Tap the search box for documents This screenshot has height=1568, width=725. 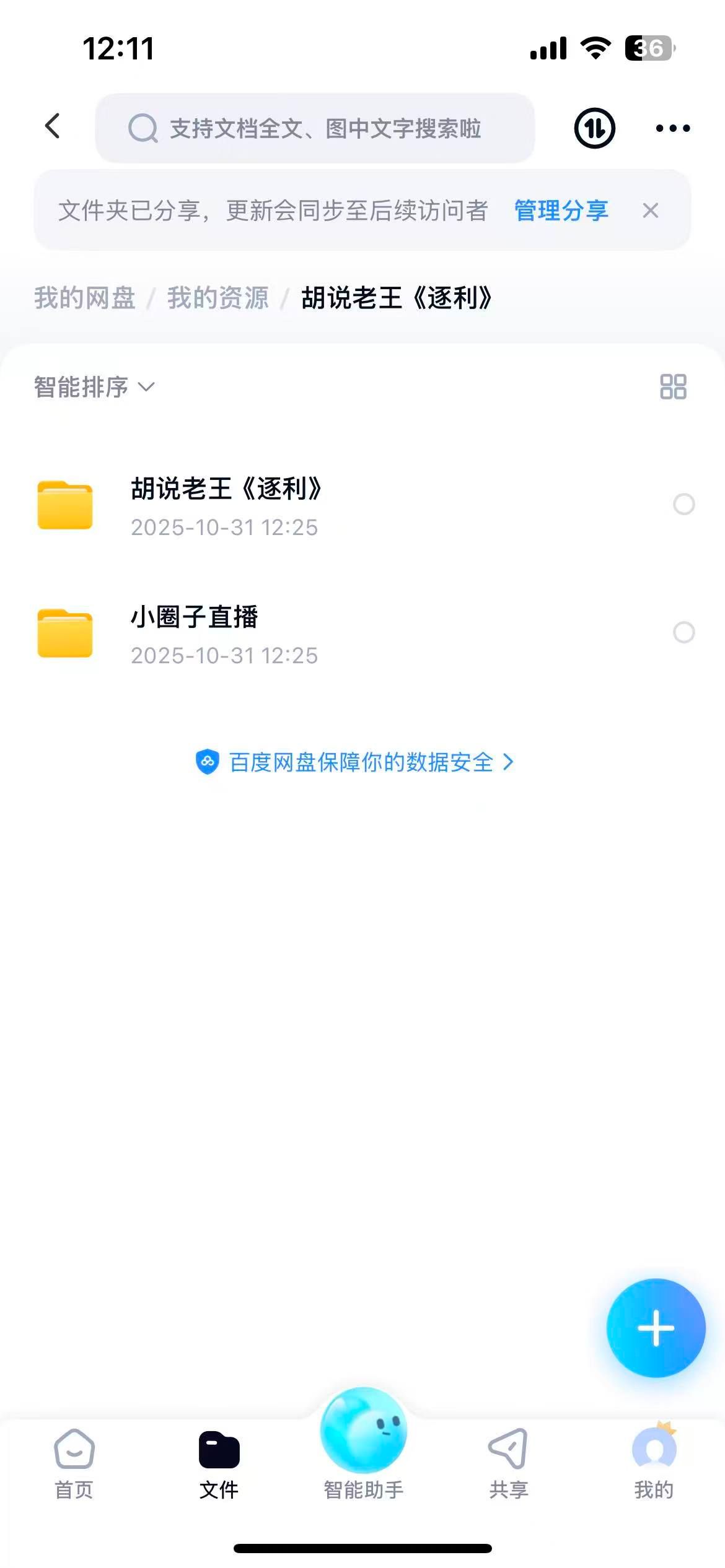315,129
